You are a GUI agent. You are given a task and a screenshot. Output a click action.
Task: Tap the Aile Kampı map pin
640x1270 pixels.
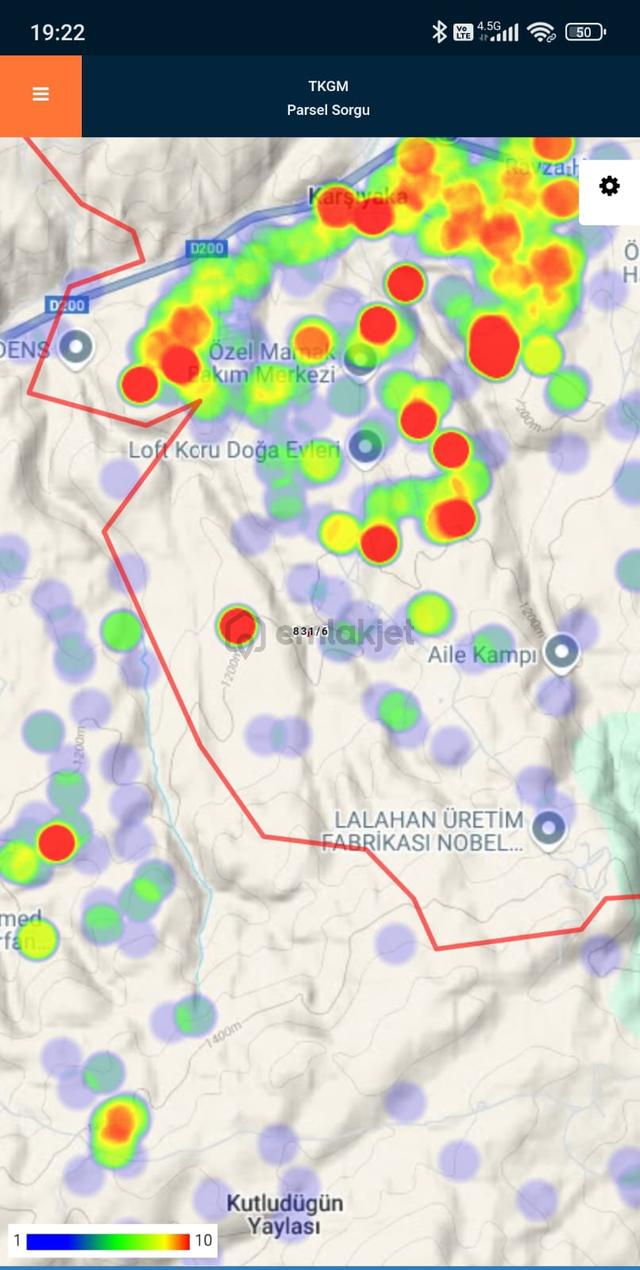561,653
